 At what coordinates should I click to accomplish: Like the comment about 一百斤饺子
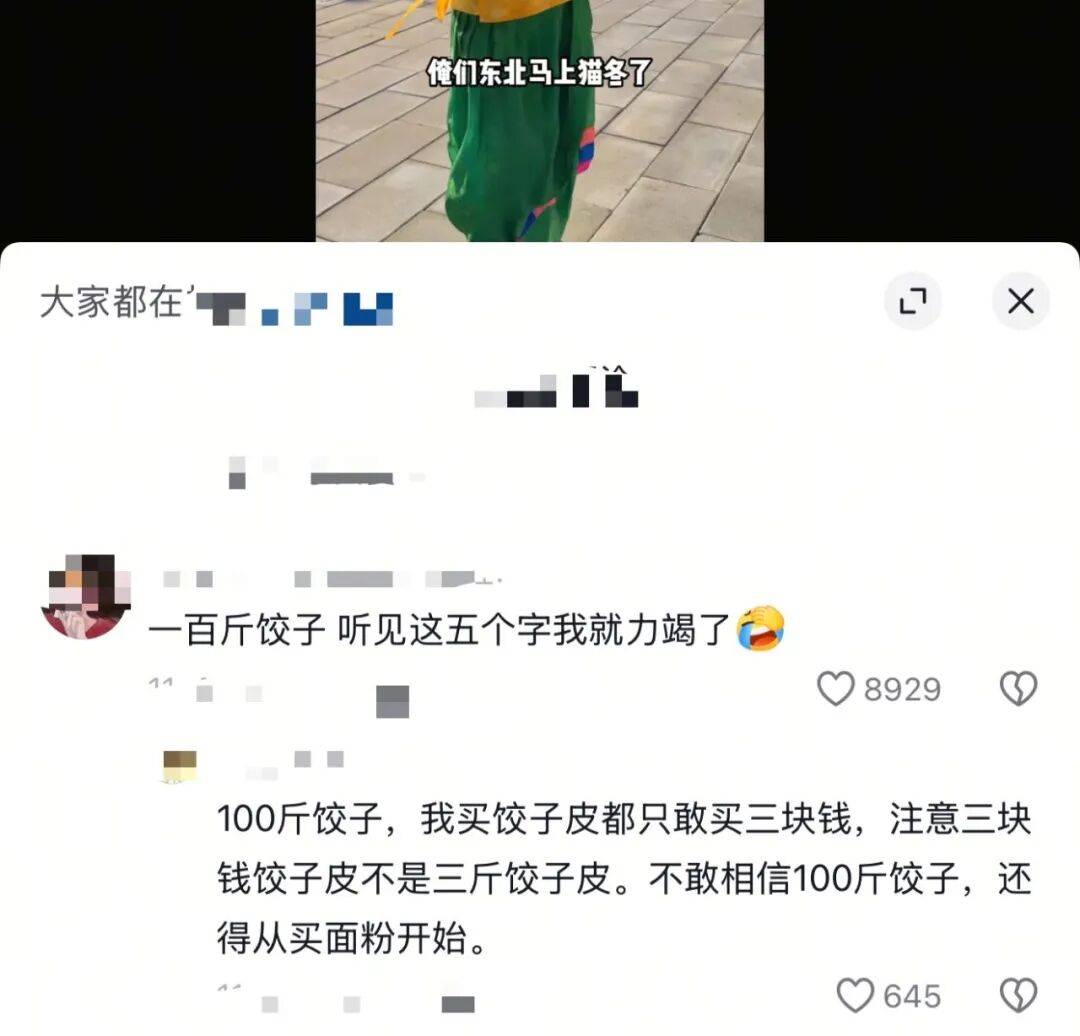click(x=836, y=689)
